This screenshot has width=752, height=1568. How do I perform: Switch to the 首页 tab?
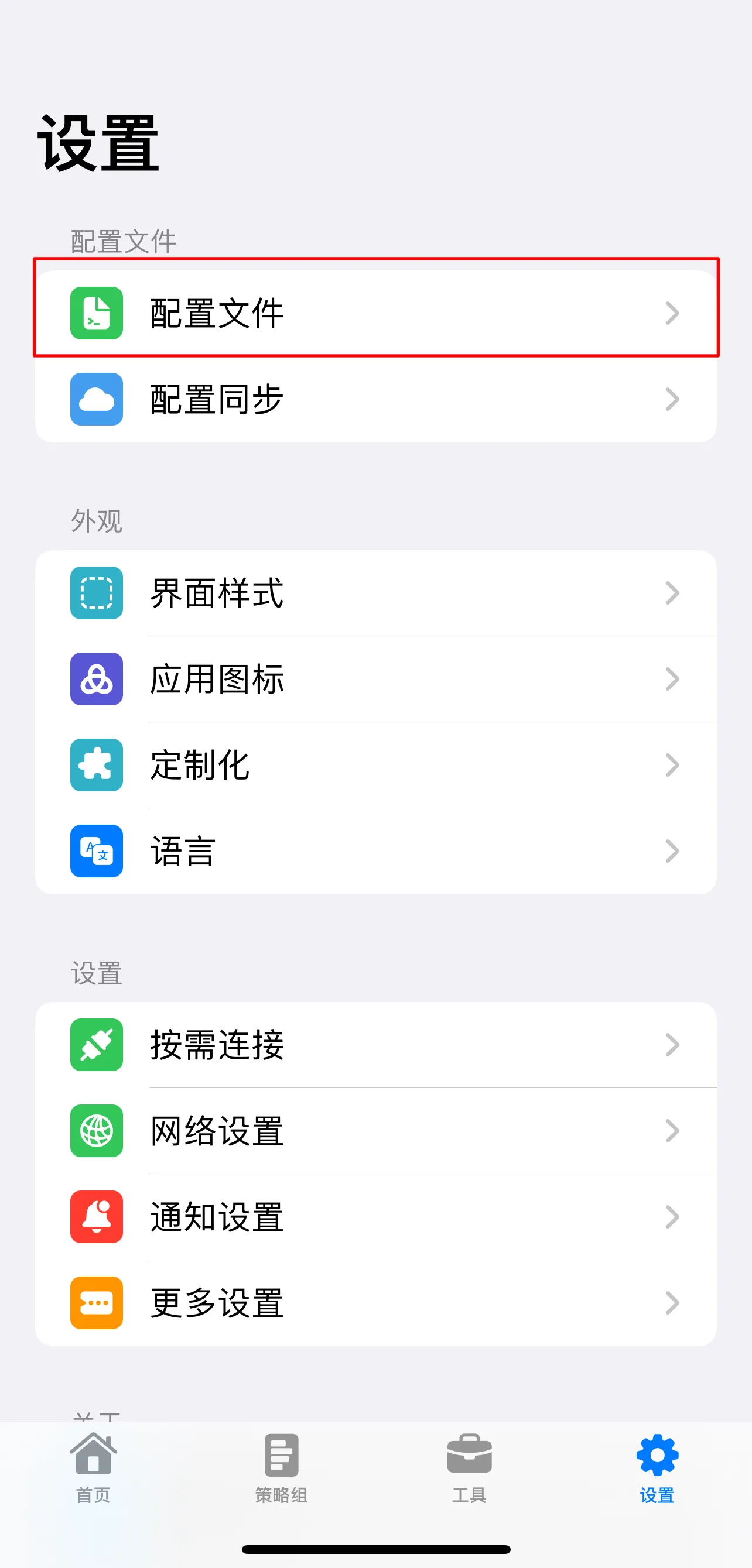pyautogui.click(x=93, y=1467)
